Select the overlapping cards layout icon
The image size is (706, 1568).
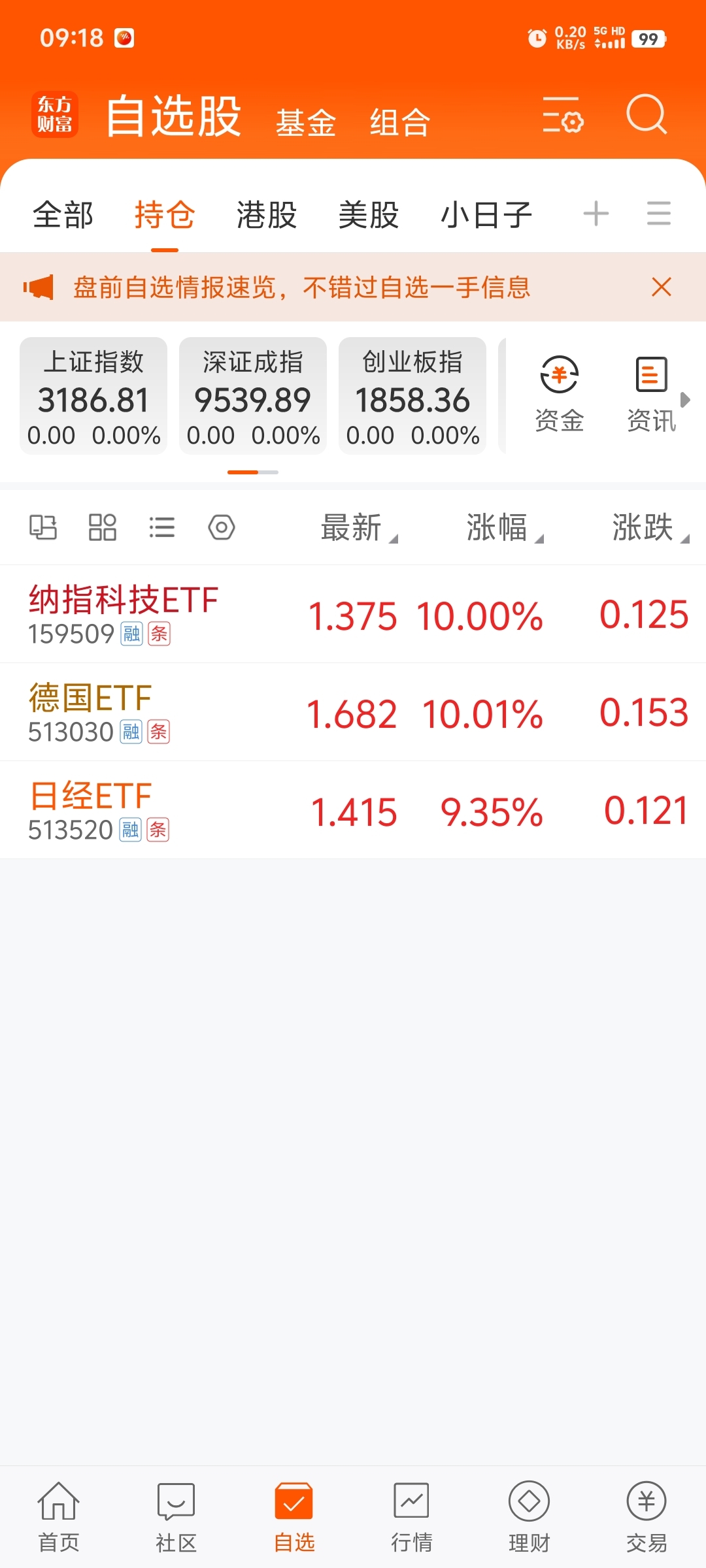point(43,527)
